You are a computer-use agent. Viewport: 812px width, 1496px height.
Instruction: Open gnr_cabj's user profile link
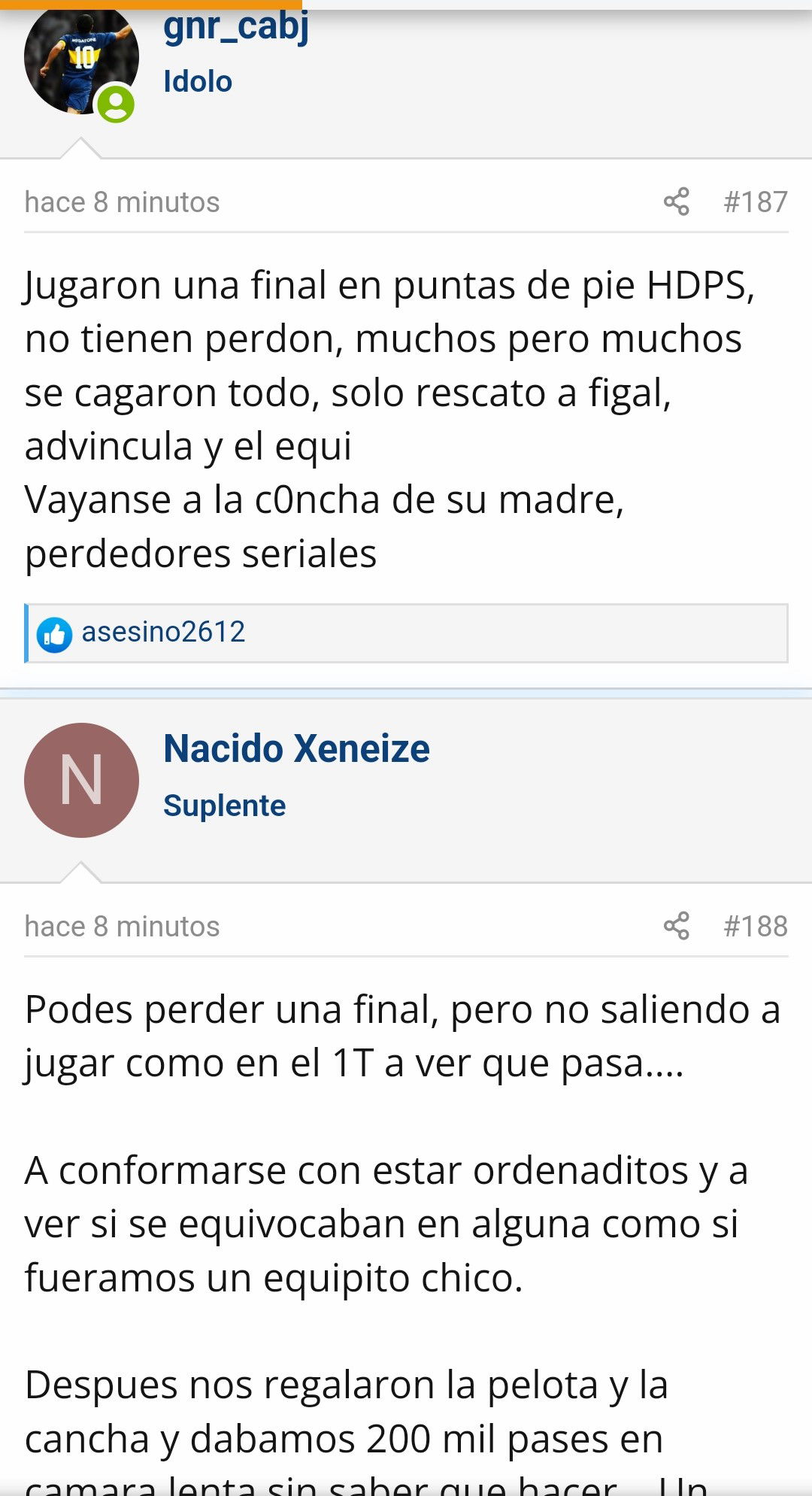click(236, 29)
